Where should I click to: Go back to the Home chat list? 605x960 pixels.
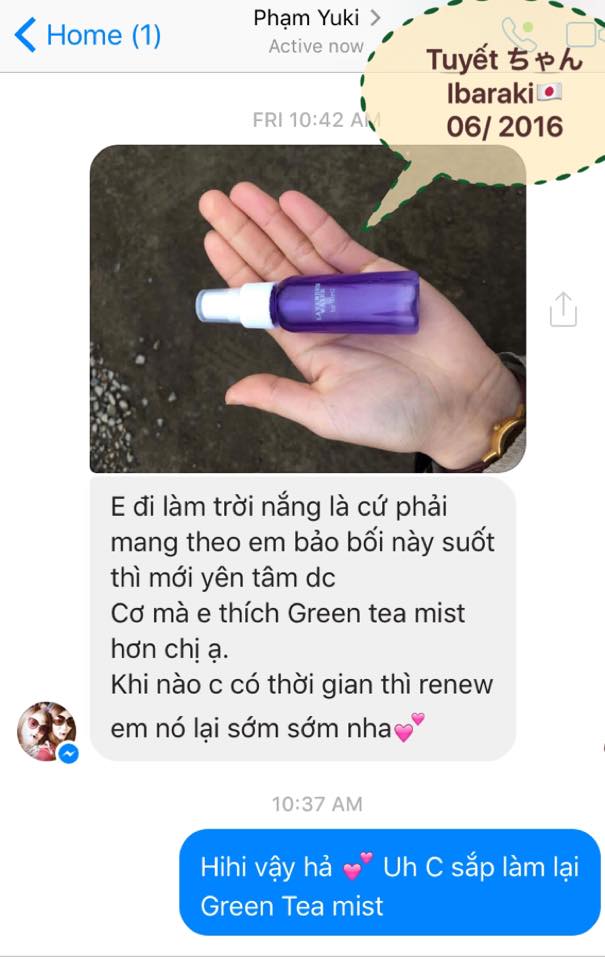[x=87, y=36]
